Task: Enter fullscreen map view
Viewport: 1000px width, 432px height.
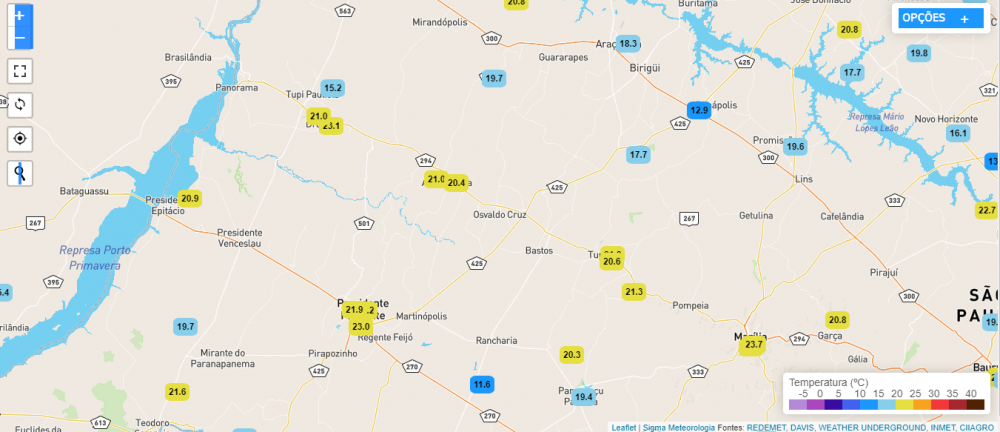Action: click(20, 71)
